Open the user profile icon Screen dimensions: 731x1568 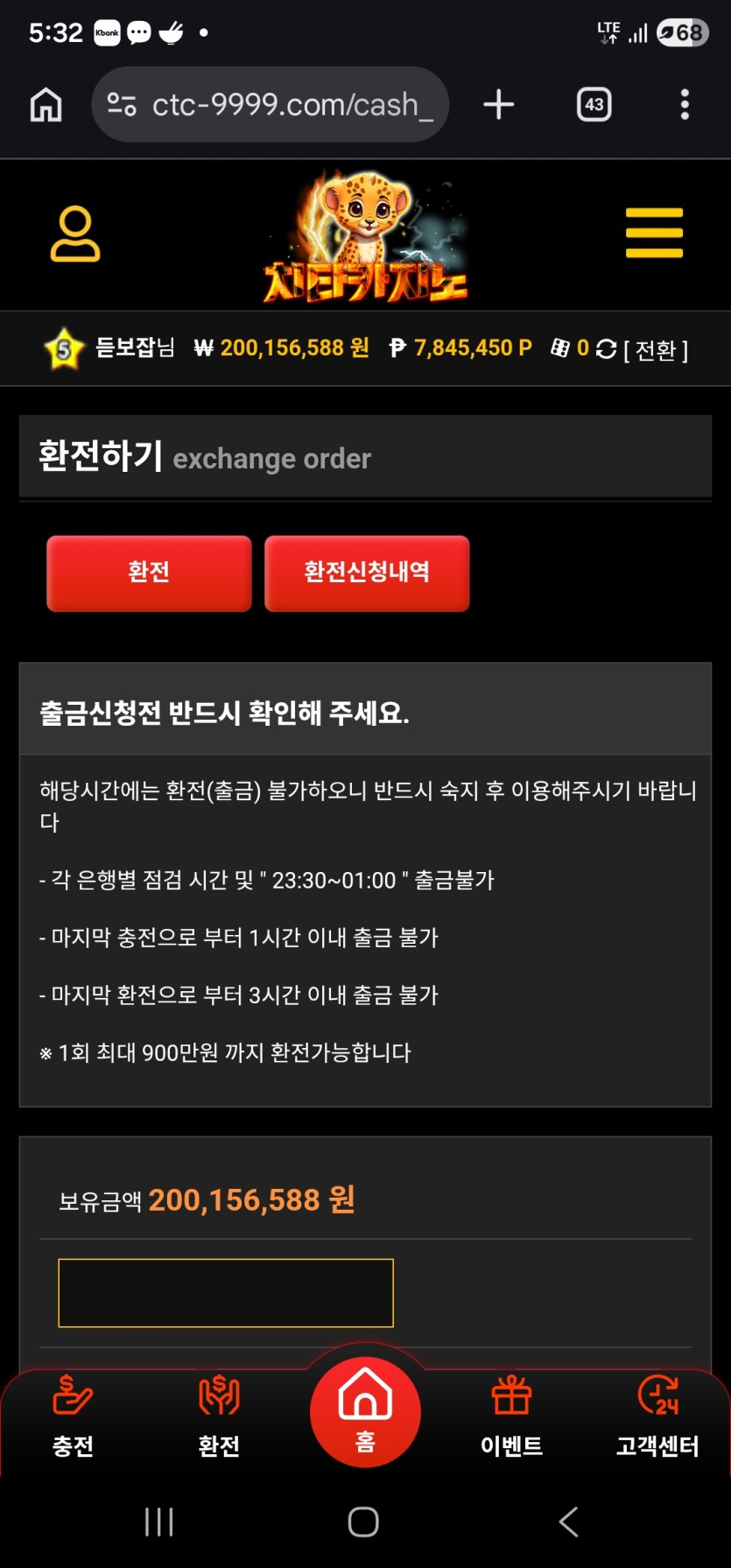[x=75, y=234]
